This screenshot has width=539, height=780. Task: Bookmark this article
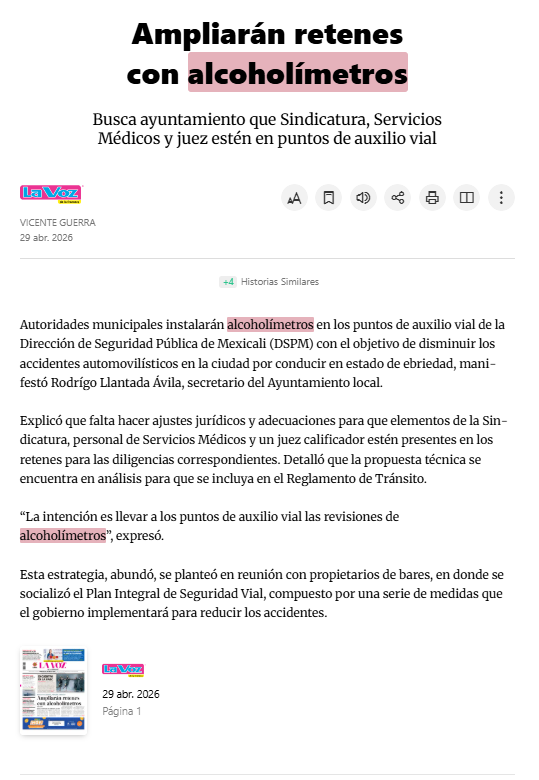point(329,198)
